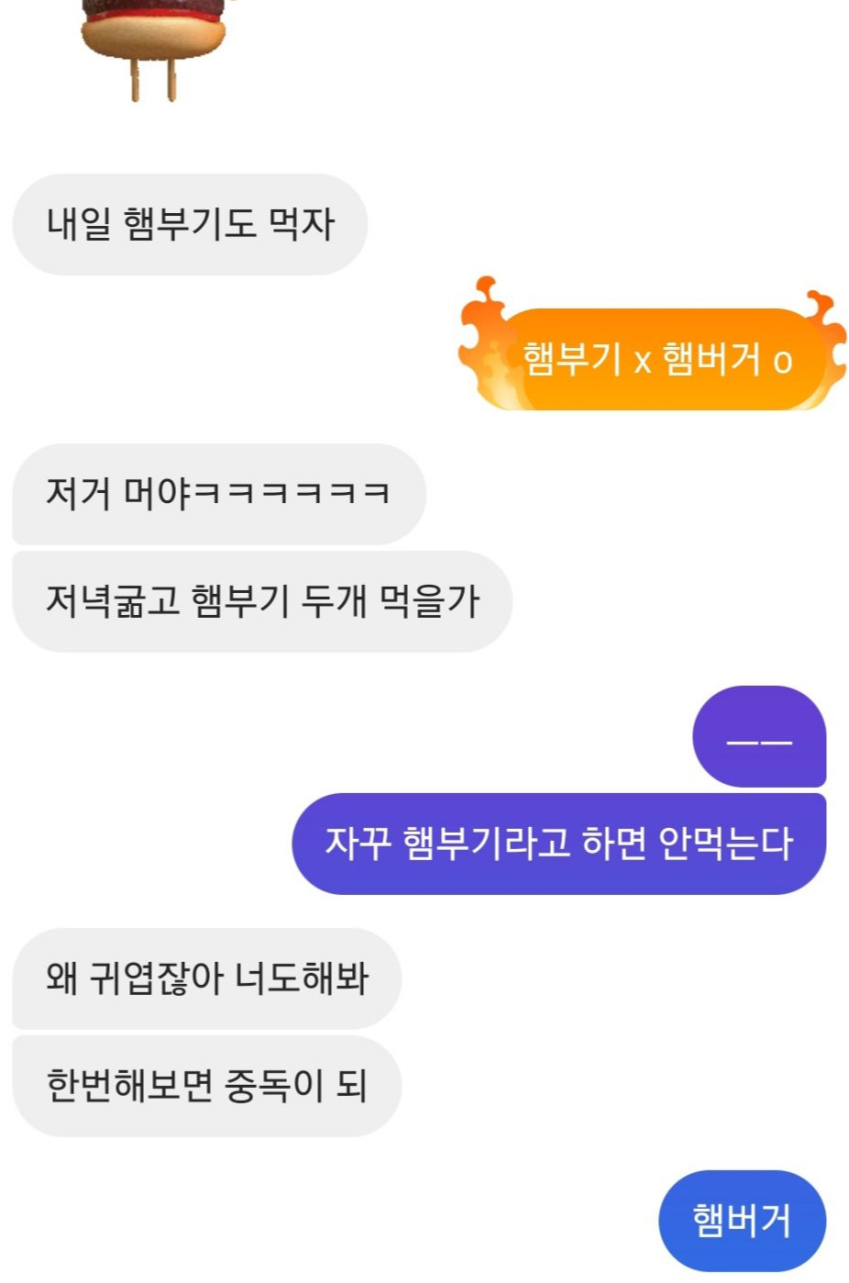
Task: Tap the flaming orange '햄부기 x 햄버거 o' bubble
Action: [x=656, y=359]
